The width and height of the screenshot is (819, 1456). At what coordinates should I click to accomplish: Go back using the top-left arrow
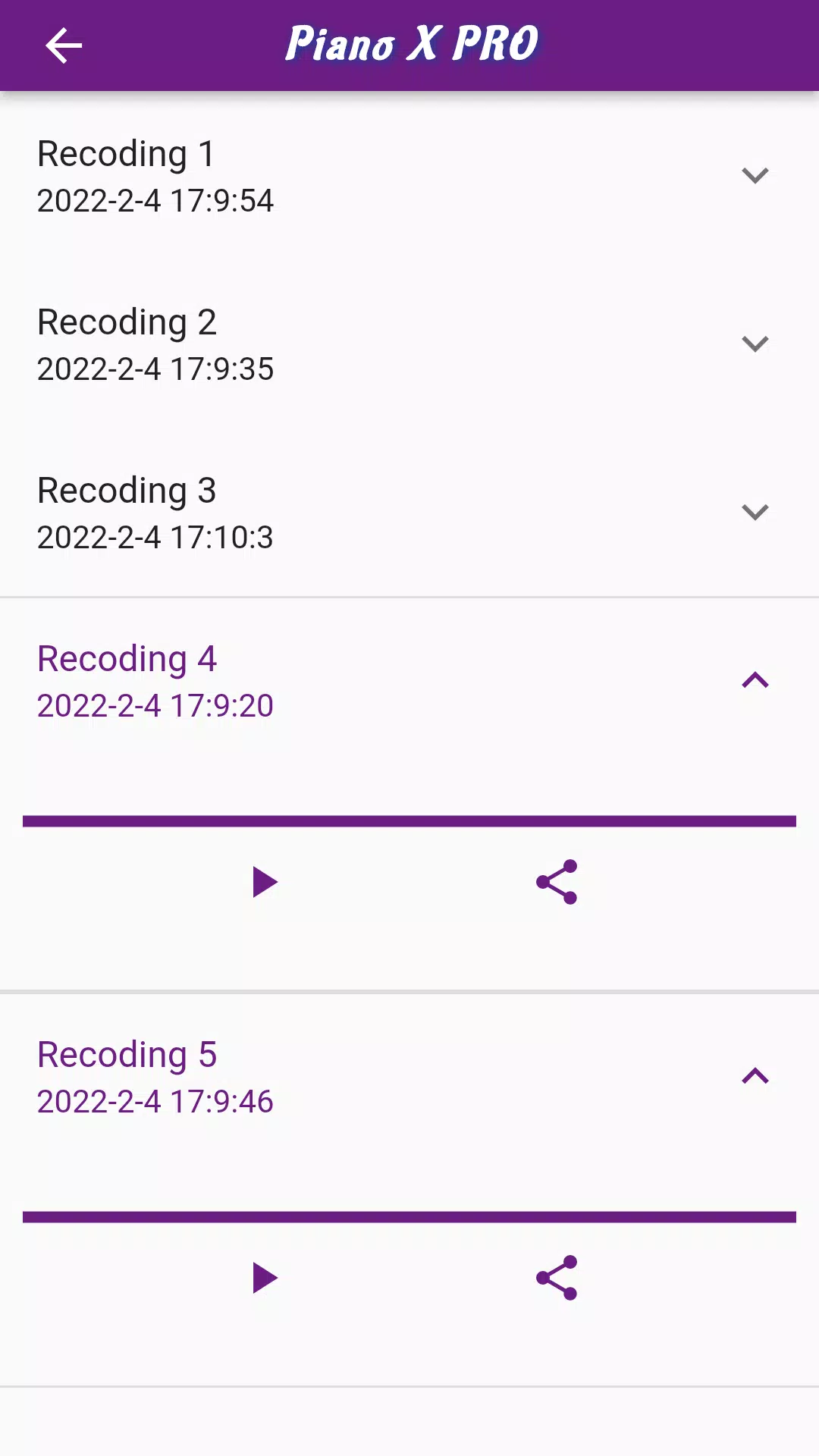coord(64,45)
